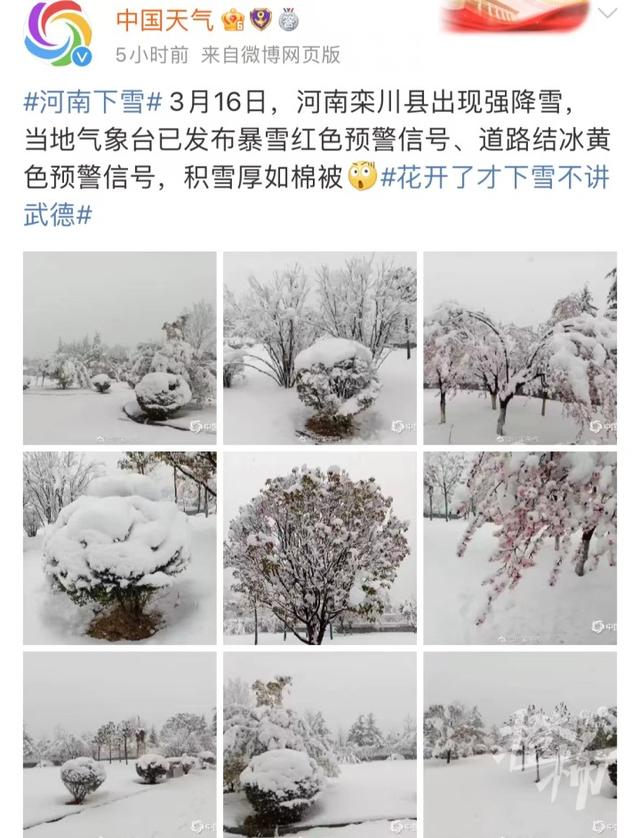Open seventh photo of snowy park path

[x=119, y=745]
